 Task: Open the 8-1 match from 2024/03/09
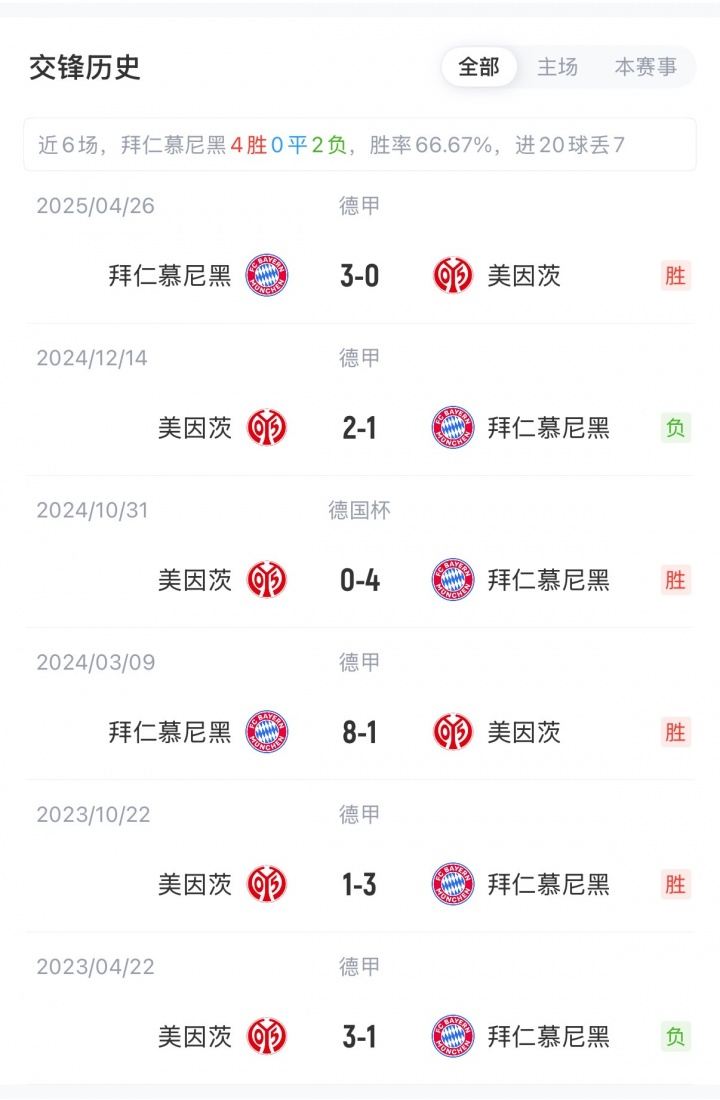[x=360, y=732]
